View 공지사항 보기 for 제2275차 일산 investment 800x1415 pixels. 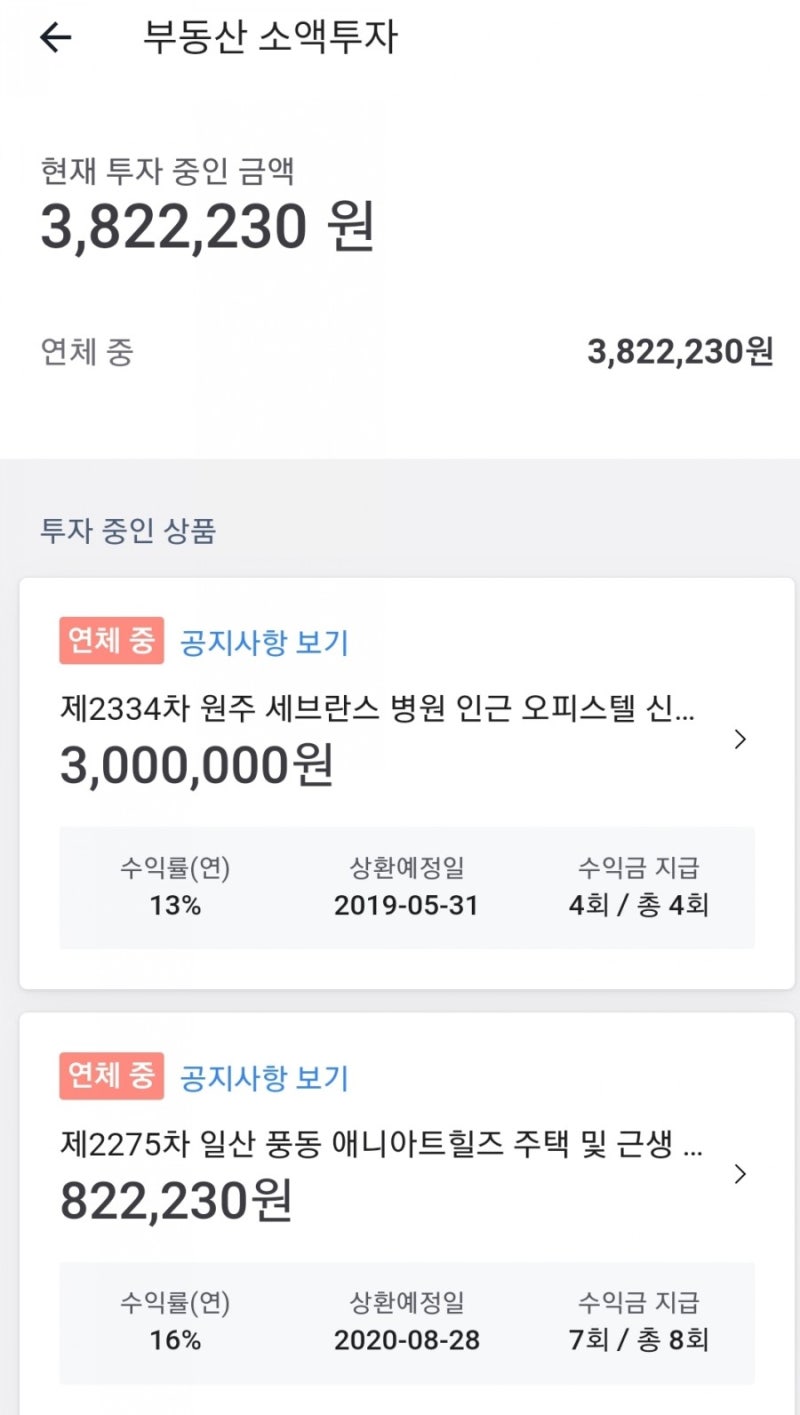click(264, 1077)
